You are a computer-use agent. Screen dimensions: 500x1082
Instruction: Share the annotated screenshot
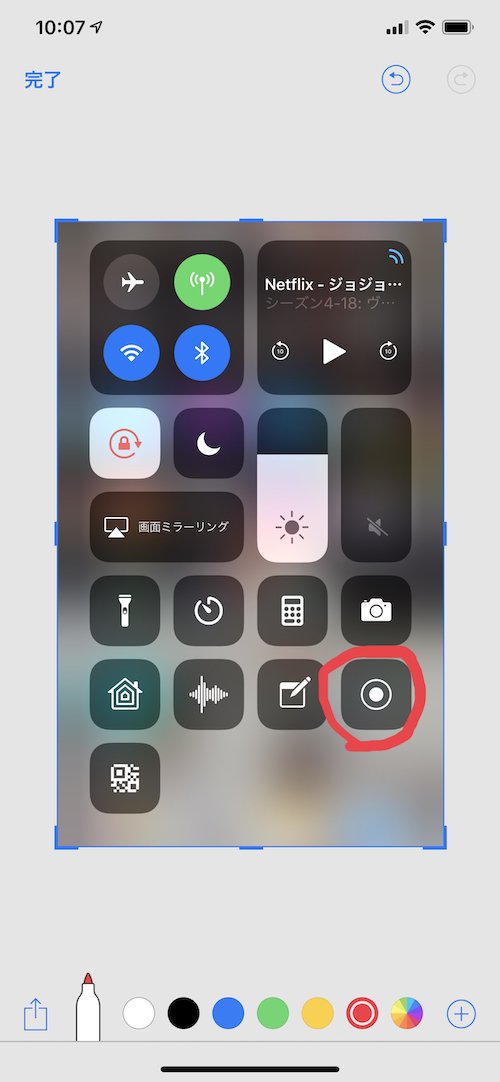click(x=35, y=1014)
